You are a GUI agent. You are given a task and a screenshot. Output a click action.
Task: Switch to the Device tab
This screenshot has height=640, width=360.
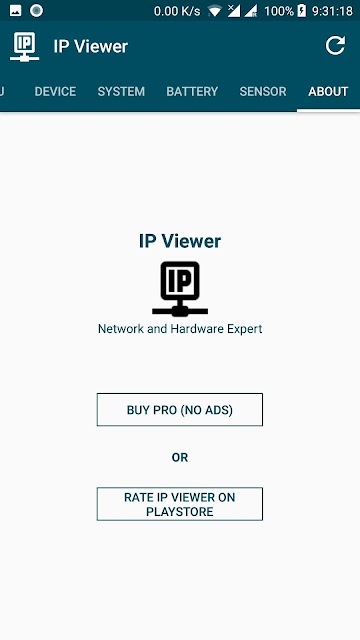(x=55, y=91)
